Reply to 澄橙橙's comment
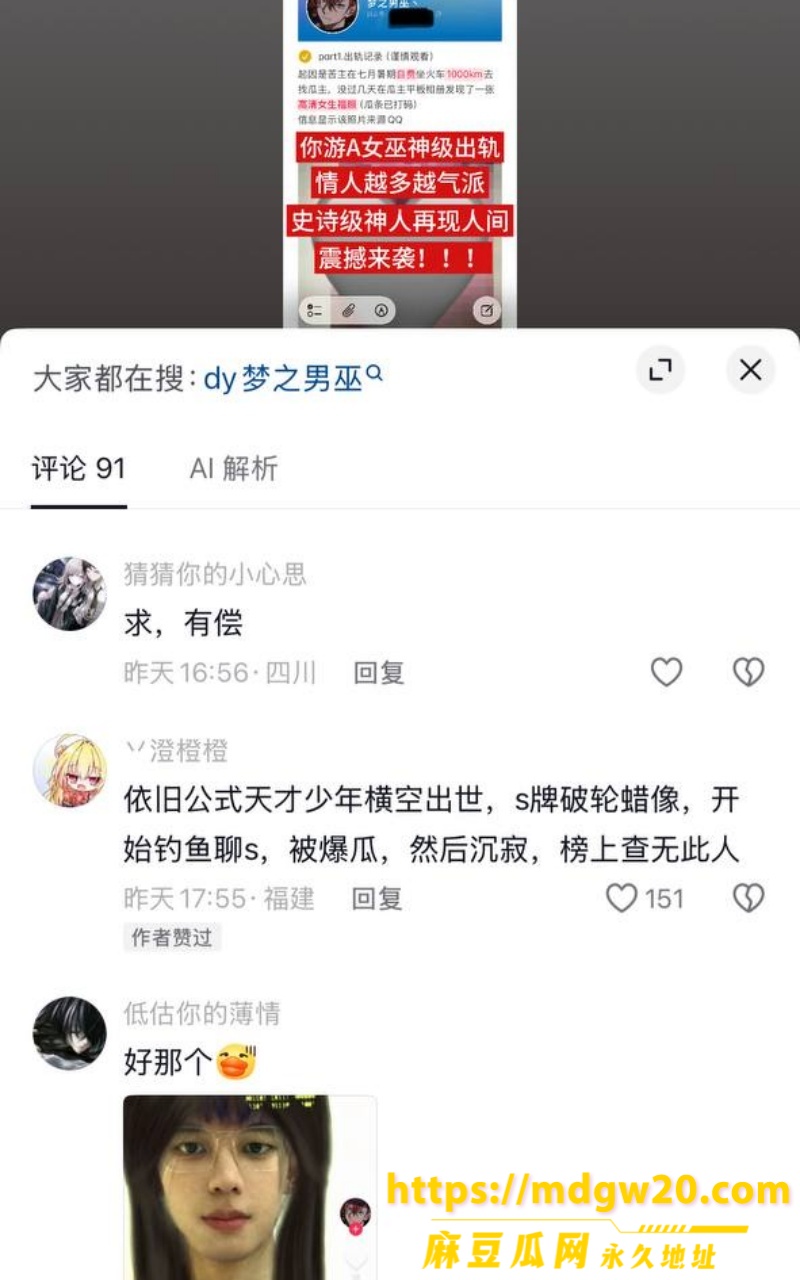800x1280 pixels. click(376, 898)
